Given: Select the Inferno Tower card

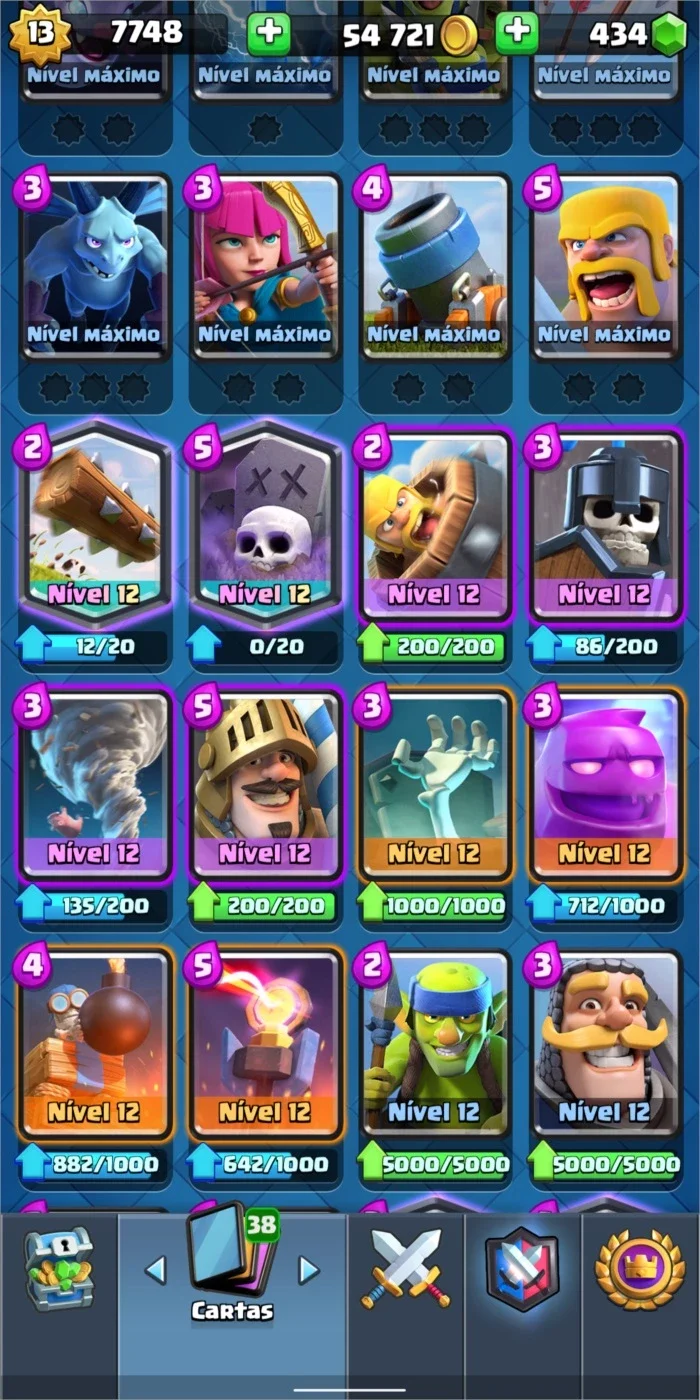Looking at the screenshot, I should pyautogui.click(x=265, y=1045).
